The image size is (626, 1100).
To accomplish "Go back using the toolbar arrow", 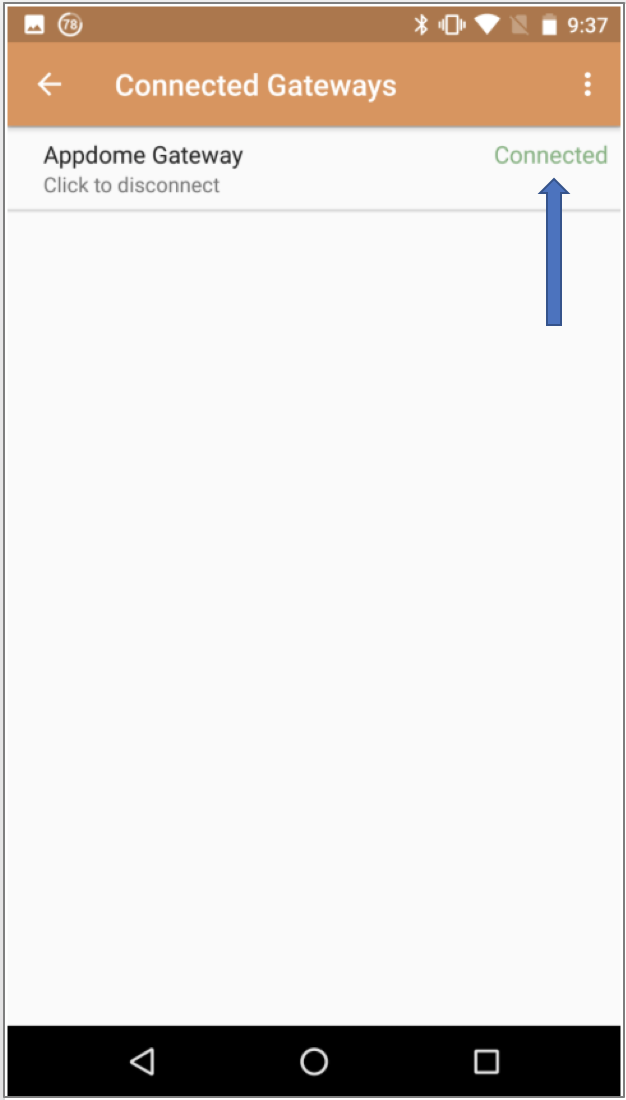I will (50, 85).
